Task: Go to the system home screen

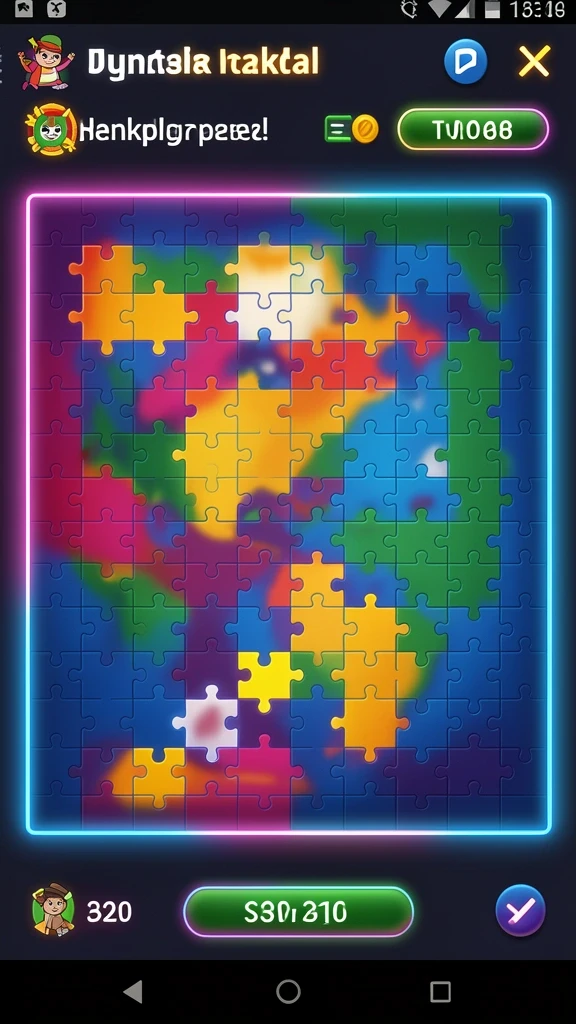Action: click(x=288, y=991)
